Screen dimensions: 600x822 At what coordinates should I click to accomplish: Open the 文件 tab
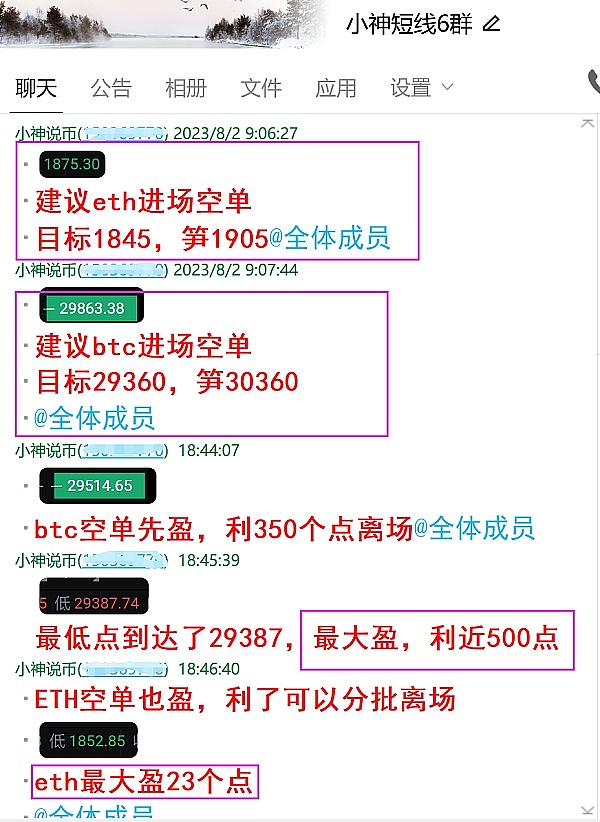click(x=261, y=88)
